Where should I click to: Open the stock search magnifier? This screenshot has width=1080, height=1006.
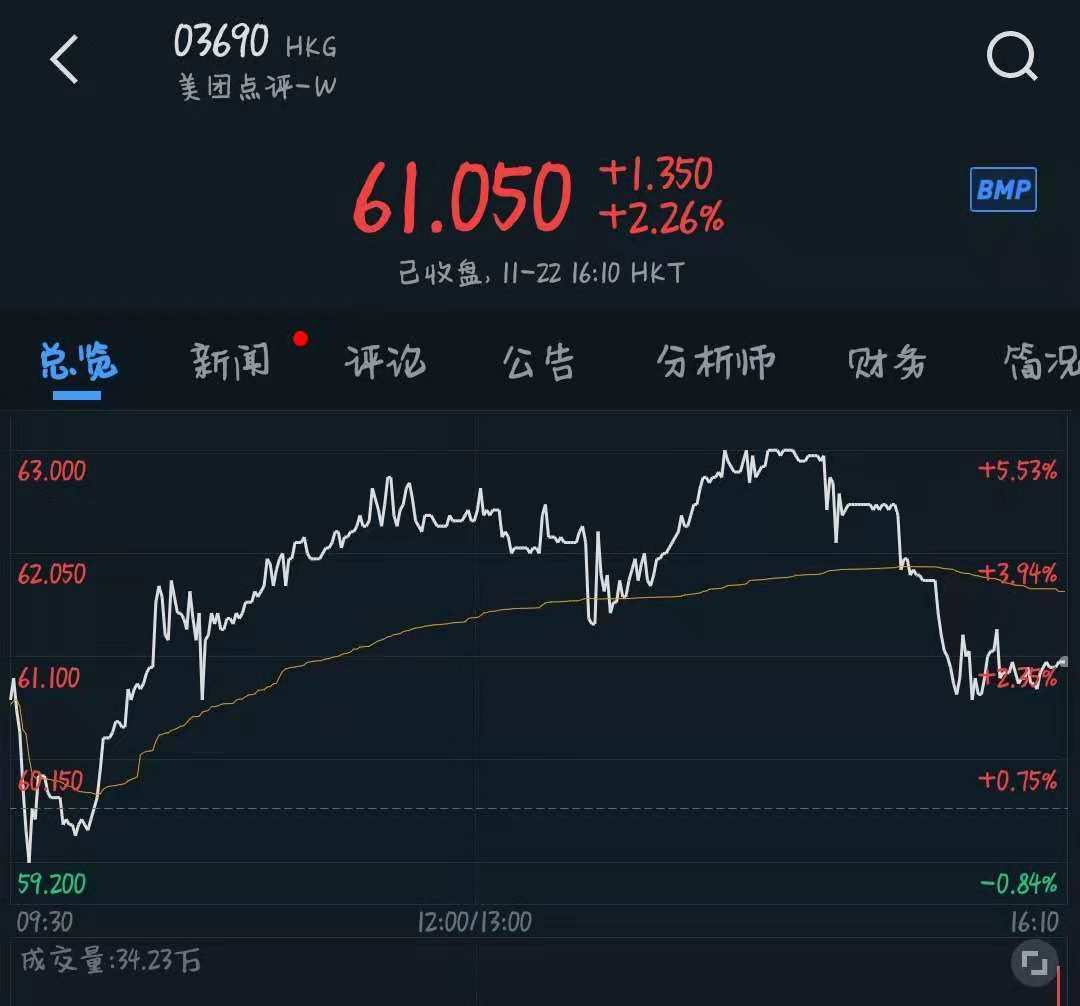(1011, 56)
